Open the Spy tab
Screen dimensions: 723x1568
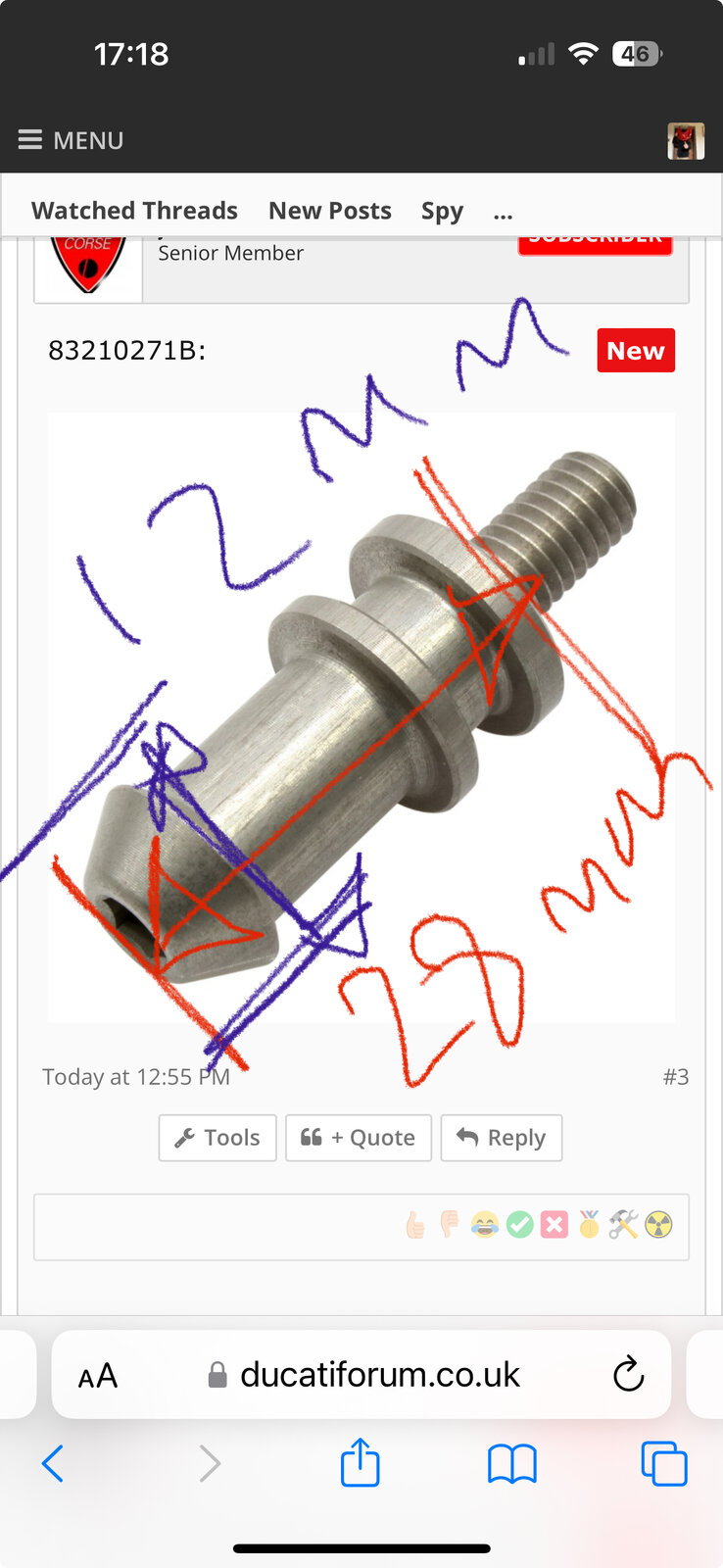(442, 211)
